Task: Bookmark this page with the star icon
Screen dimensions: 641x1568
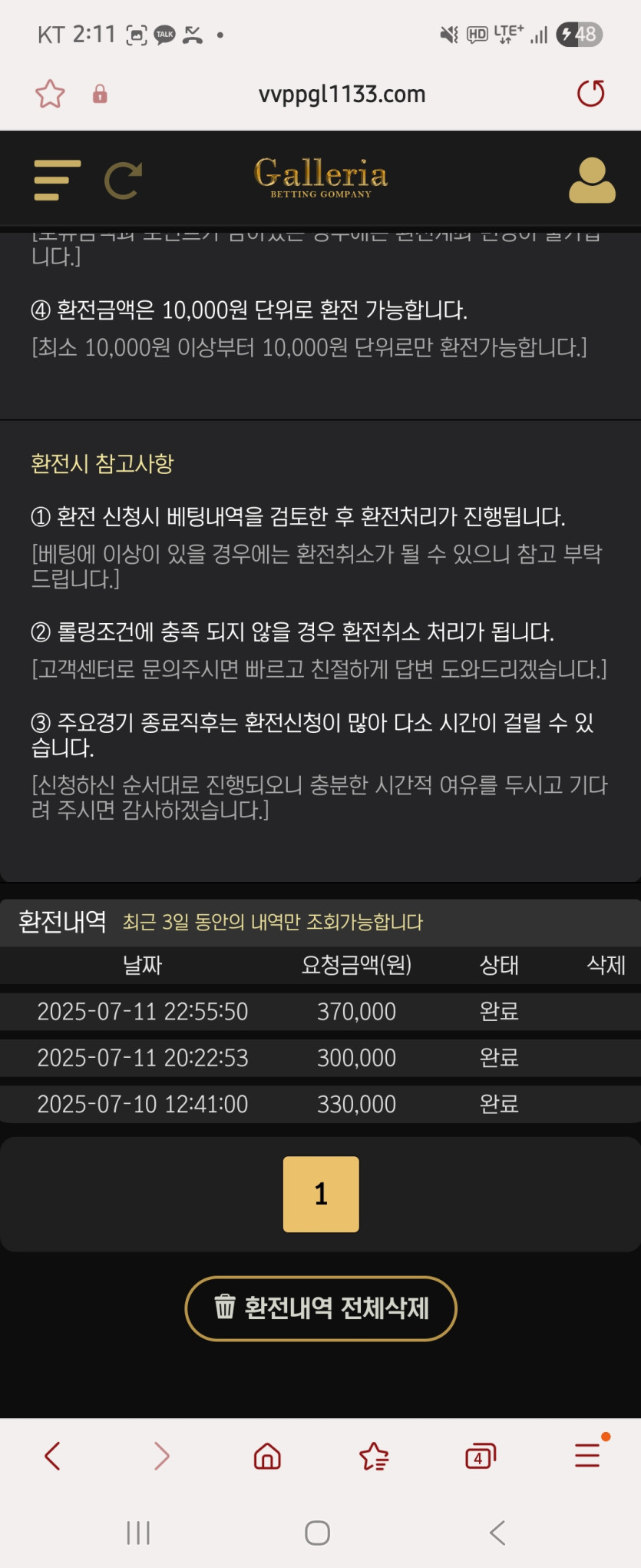Action: click(x=50, y=94)
